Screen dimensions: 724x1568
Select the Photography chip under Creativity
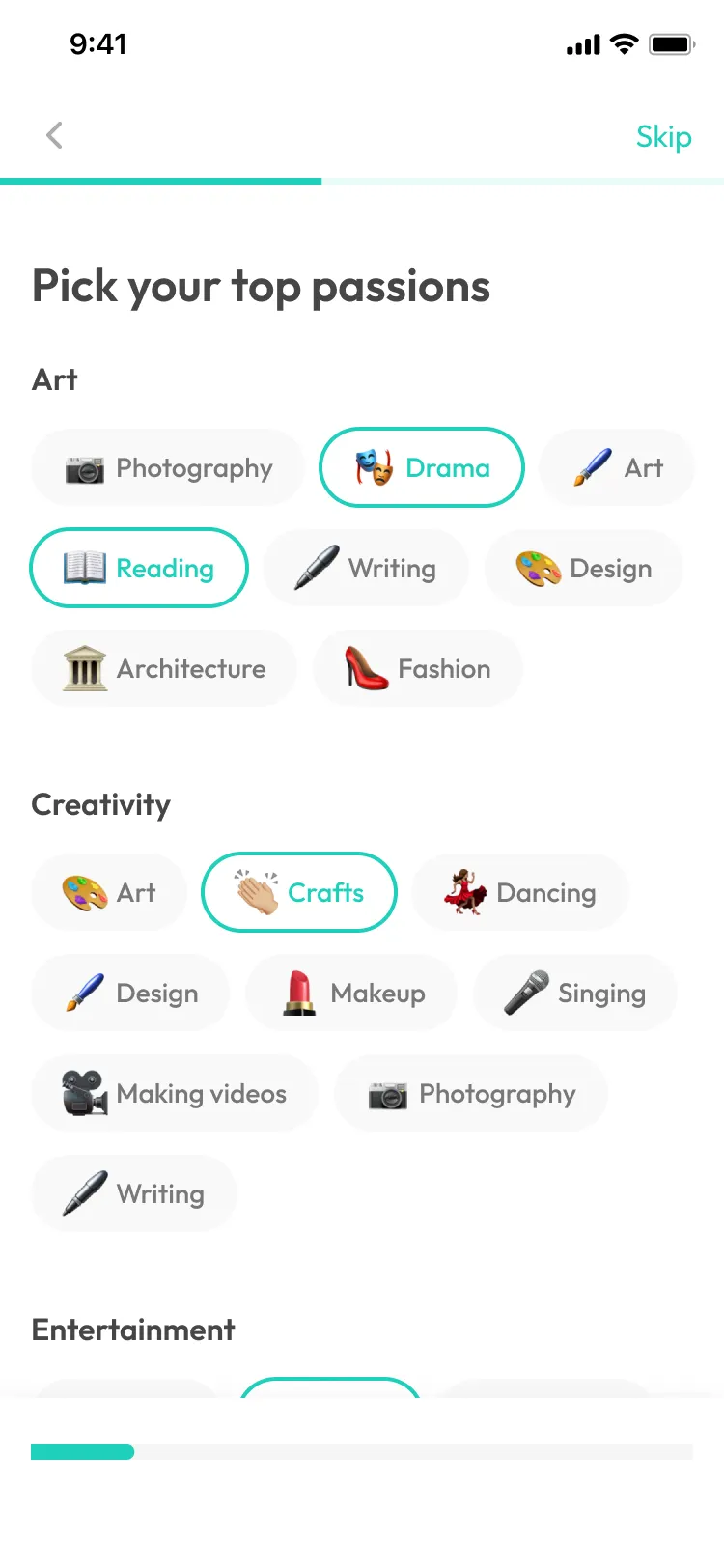click(x=471, y=1093)
